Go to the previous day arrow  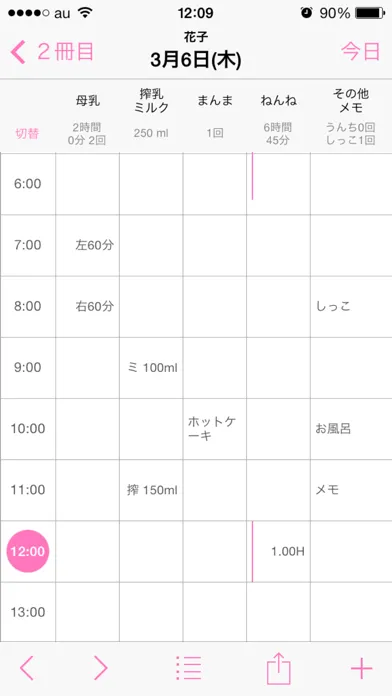point(27,667)
